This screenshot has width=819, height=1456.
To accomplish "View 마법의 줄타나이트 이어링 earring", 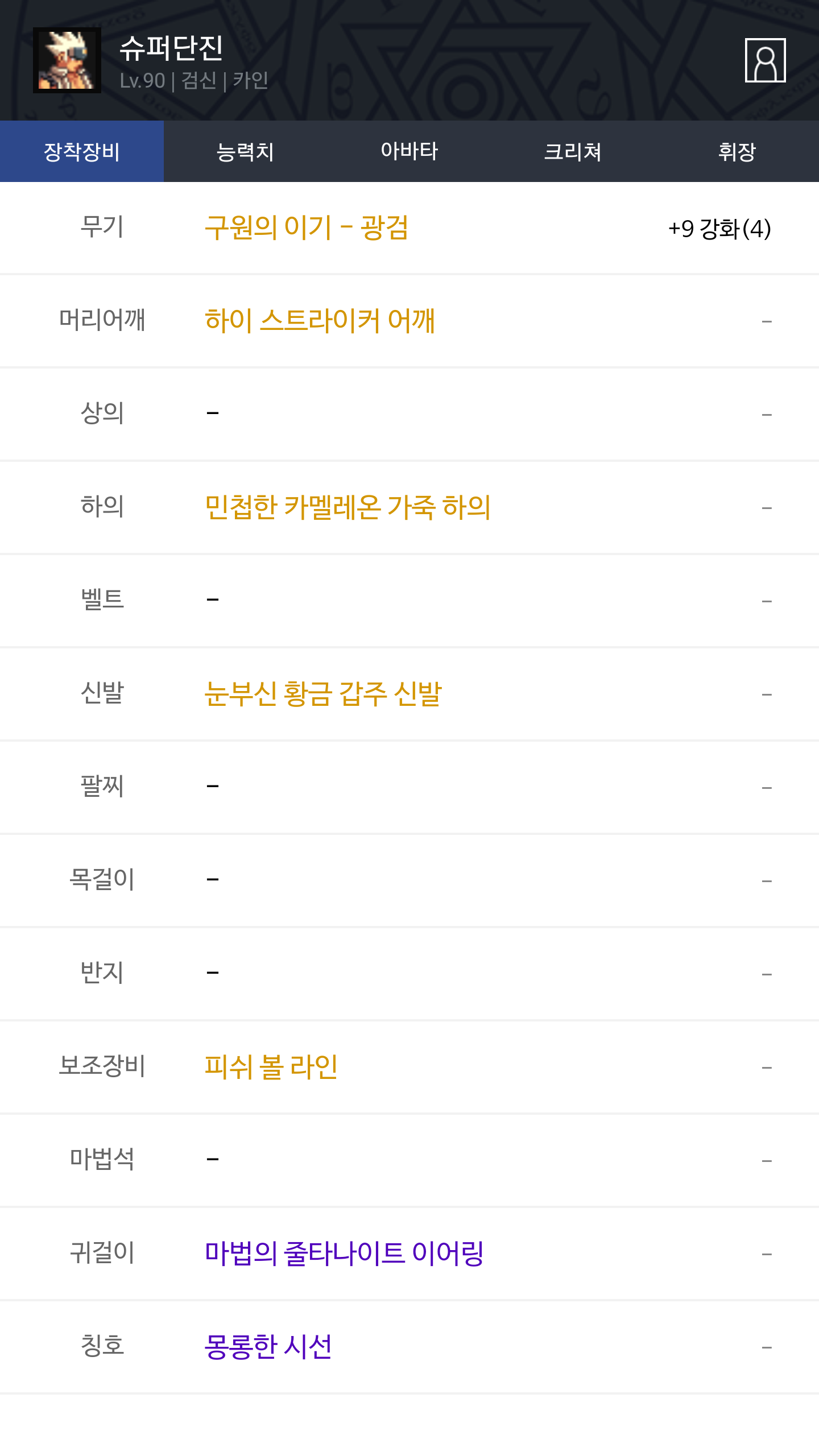I will point(344,1254).
